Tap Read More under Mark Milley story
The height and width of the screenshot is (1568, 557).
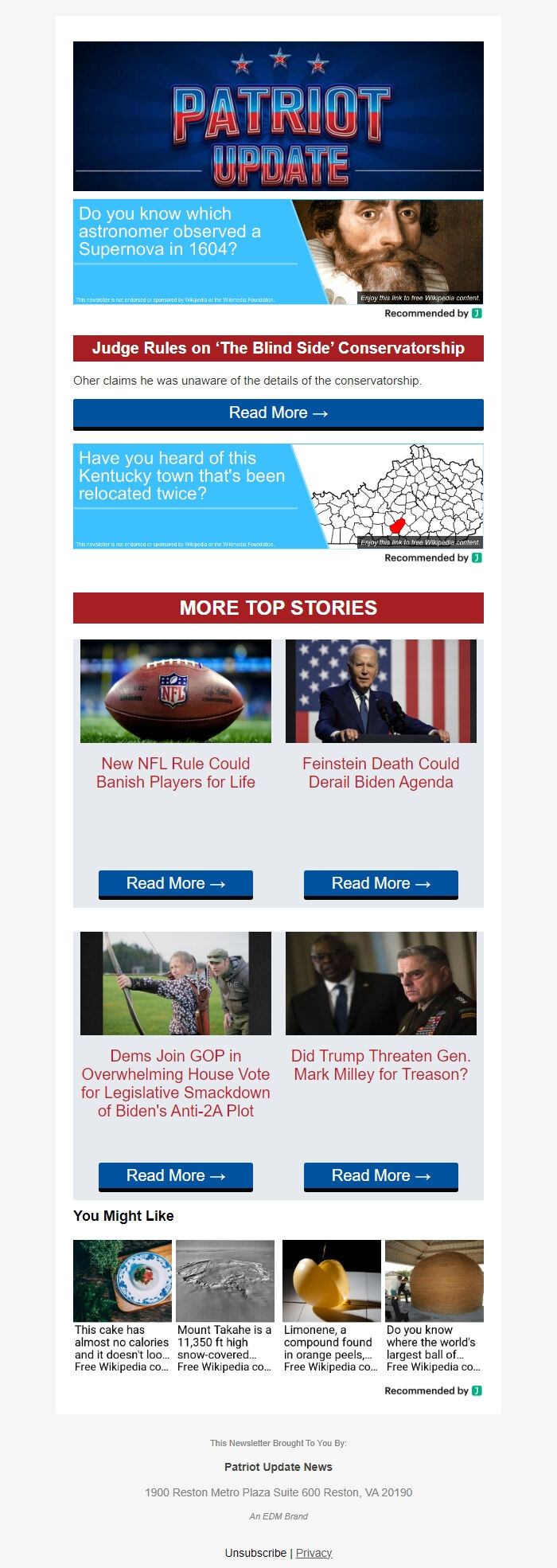(x=380, y=1176)
